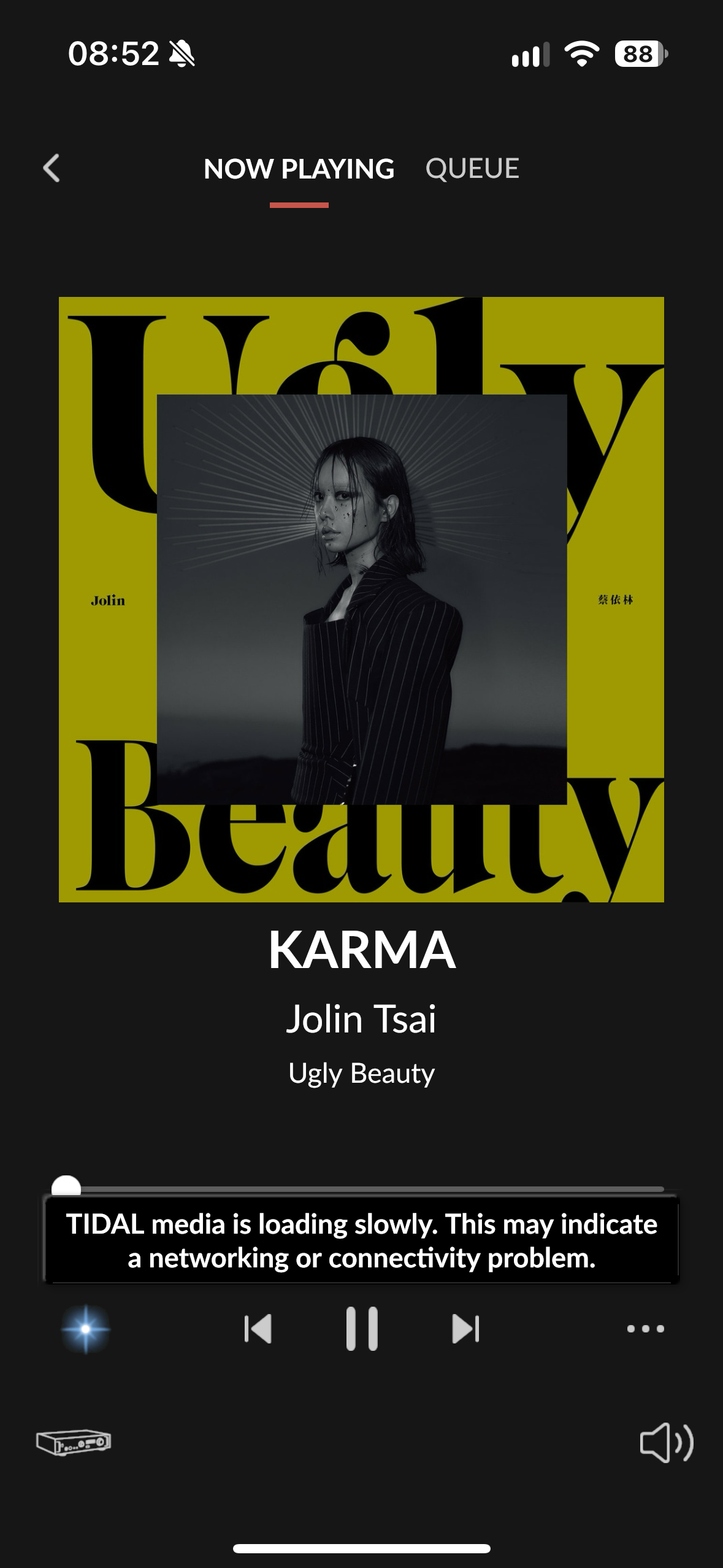Screen dimensions: 723x1568
Task: Open artist Jolin Tsai
Action: point(361,1019)
